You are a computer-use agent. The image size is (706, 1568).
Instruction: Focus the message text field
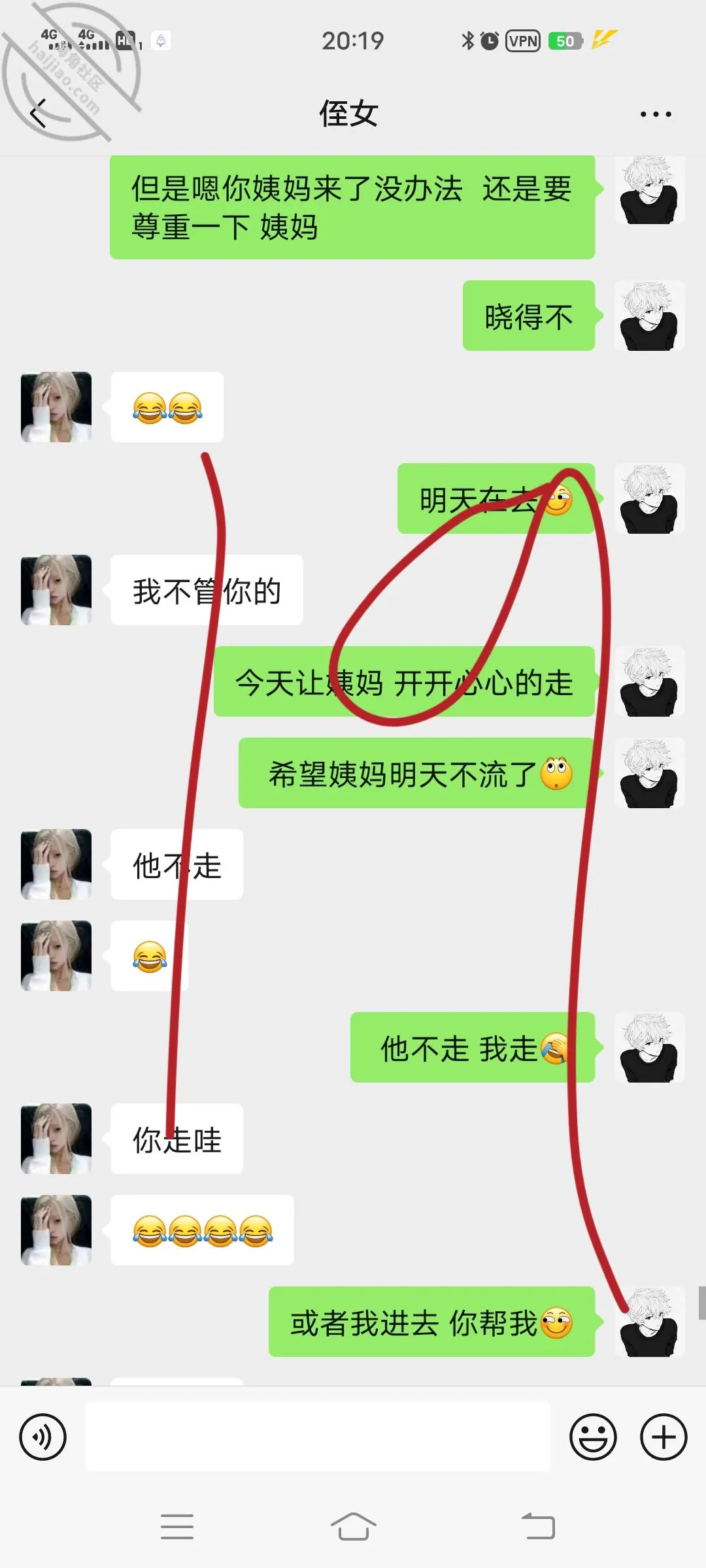(317, 1436)
